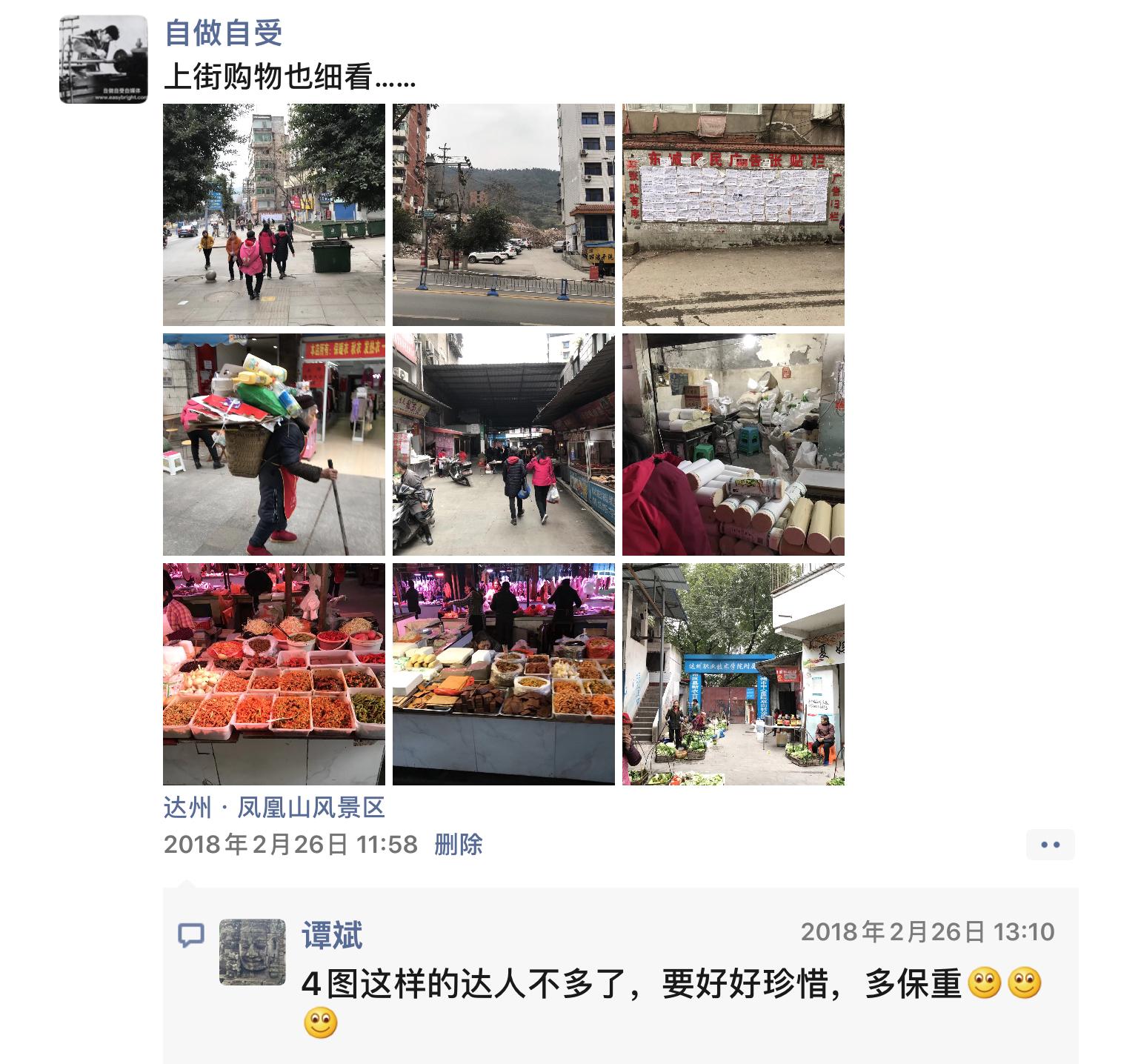Delete this post via 删除

click(458, 845)
